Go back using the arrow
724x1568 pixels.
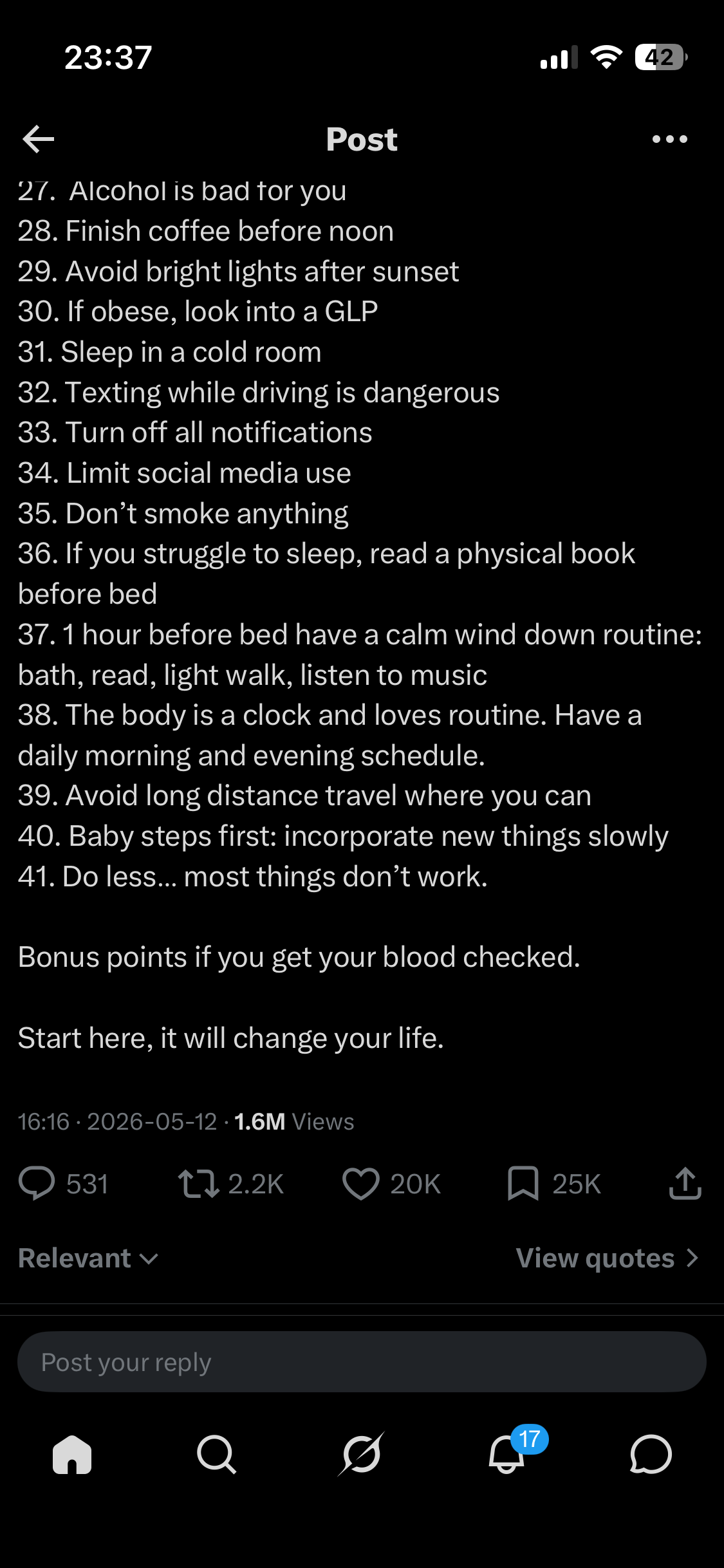coord(38,139)
